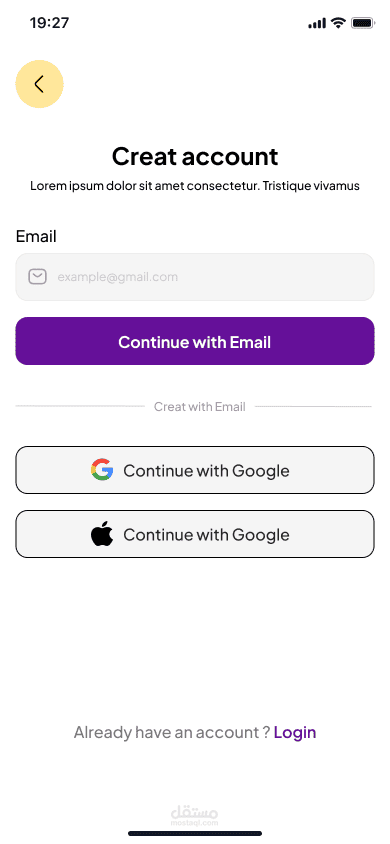Go back using the yellow arrow button
Screen dimensions: 390x844
39,84
